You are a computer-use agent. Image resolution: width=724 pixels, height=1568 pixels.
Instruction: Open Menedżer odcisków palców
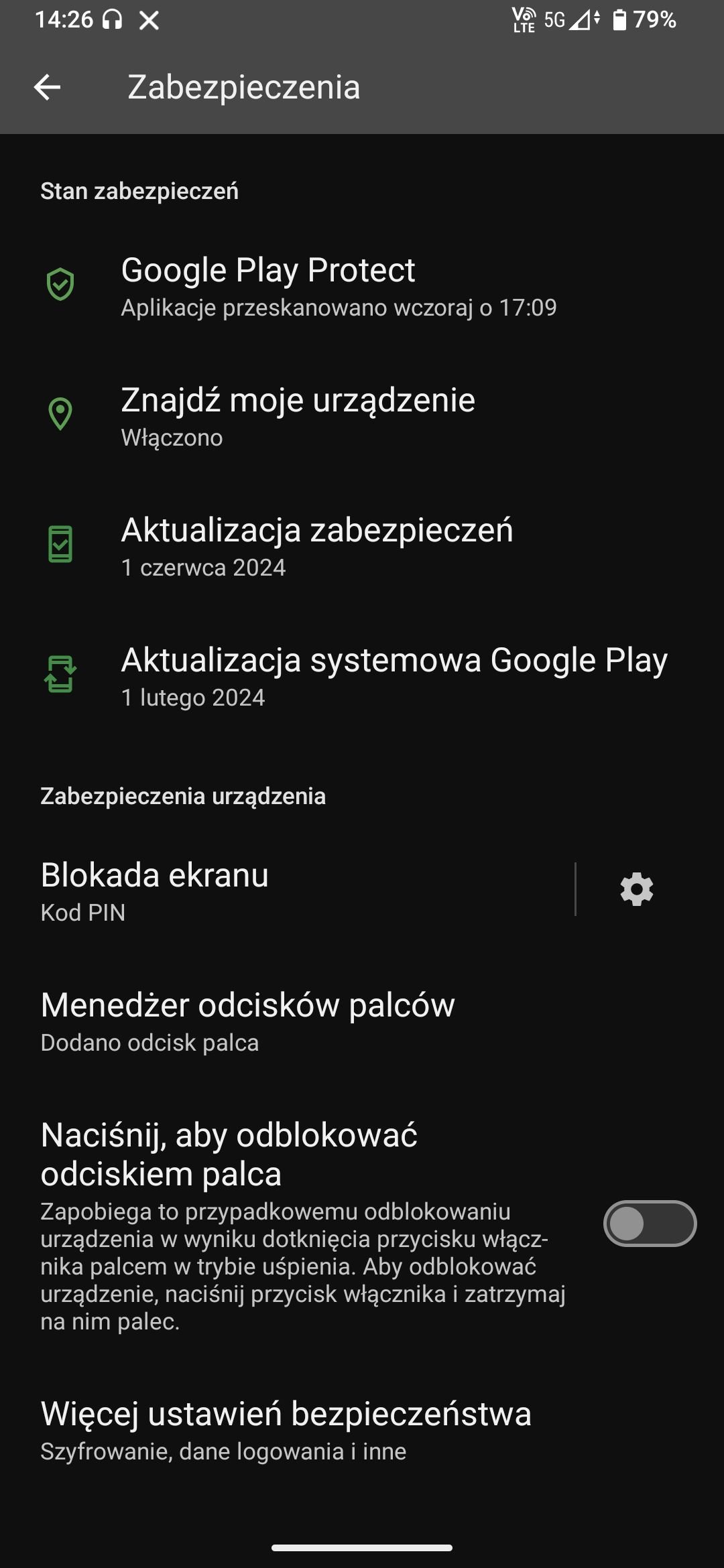click(x=362, y=1020)
